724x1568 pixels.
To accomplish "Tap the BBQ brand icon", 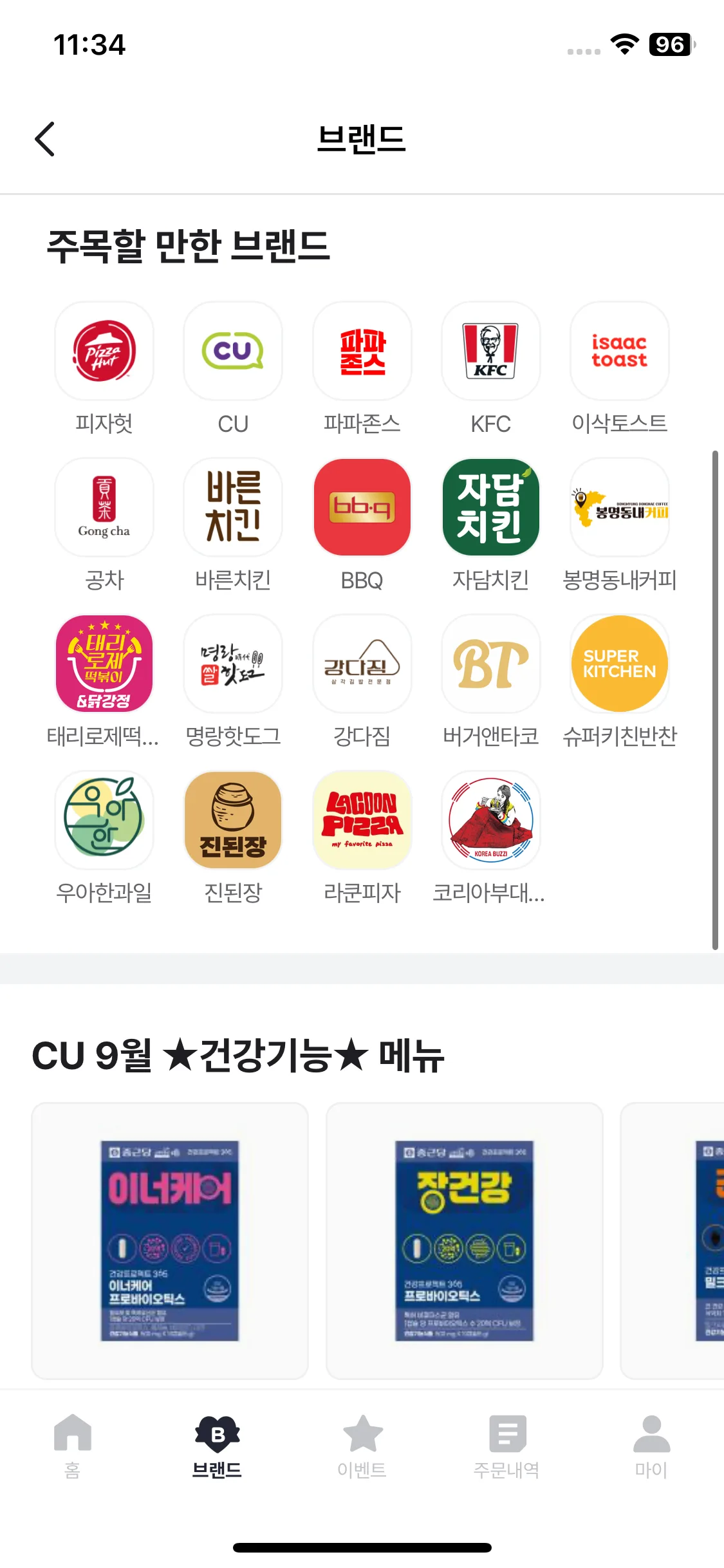I will coord(362,507).
